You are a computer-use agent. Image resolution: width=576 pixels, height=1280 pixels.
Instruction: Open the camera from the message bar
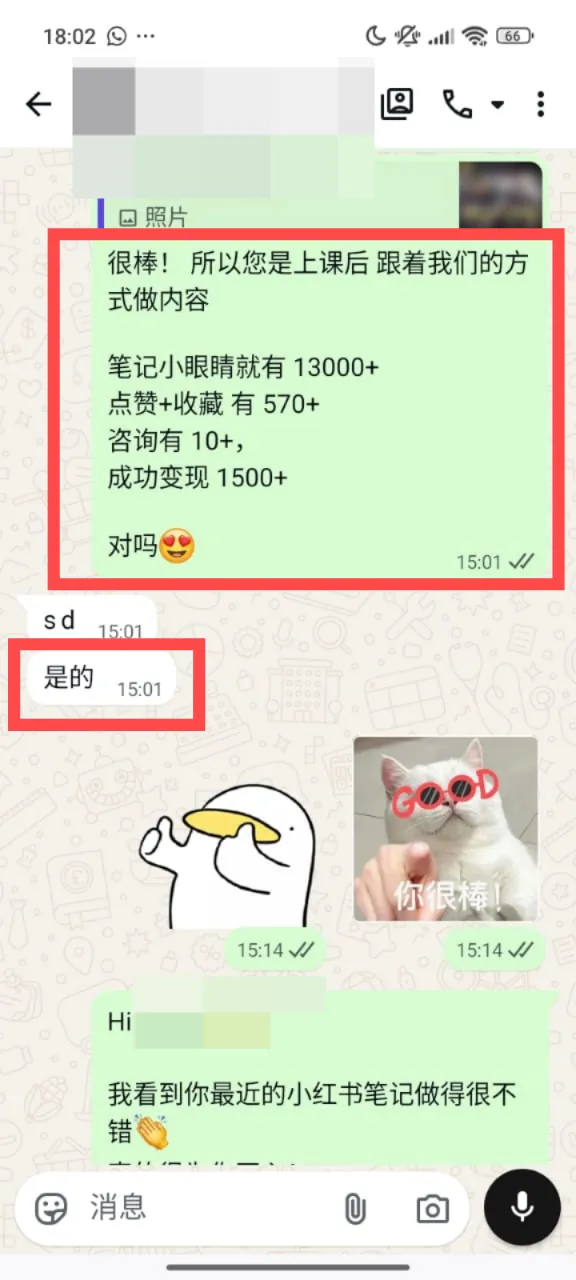pyautogui.click(x=432, y=1209)
